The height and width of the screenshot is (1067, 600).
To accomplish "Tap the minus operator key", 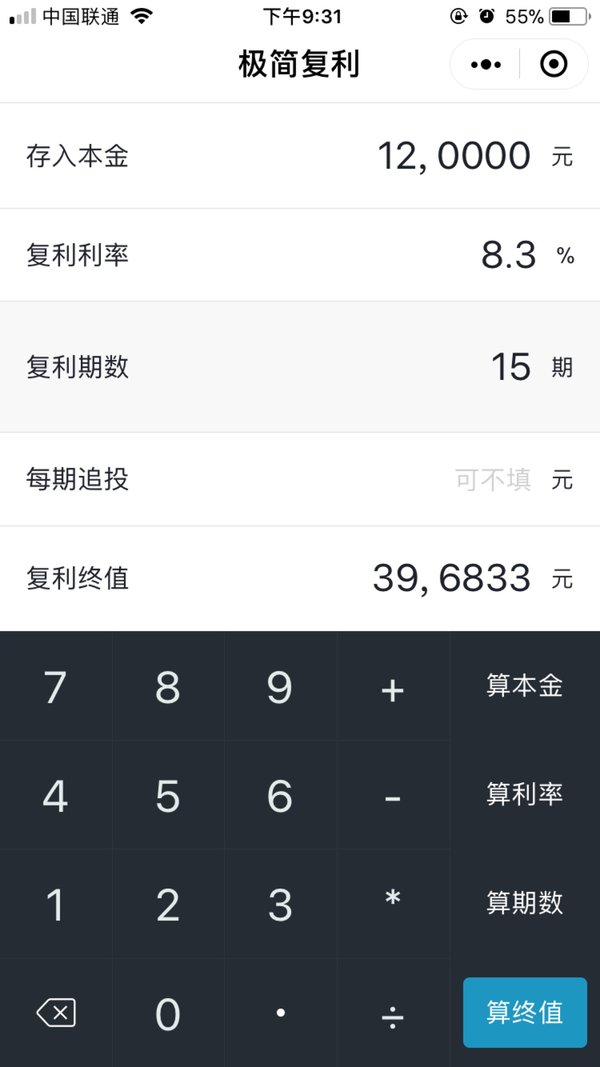I will pyautogui.click(x=393, y=795).
